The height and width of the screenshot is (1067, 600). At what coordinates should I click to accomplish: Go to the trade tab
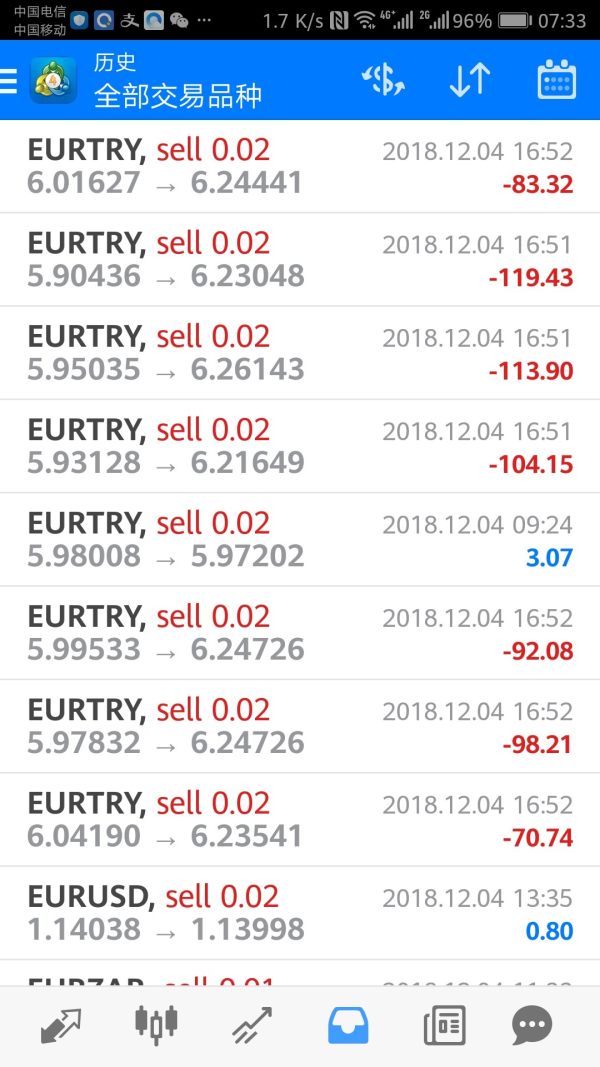(252, 1025)
